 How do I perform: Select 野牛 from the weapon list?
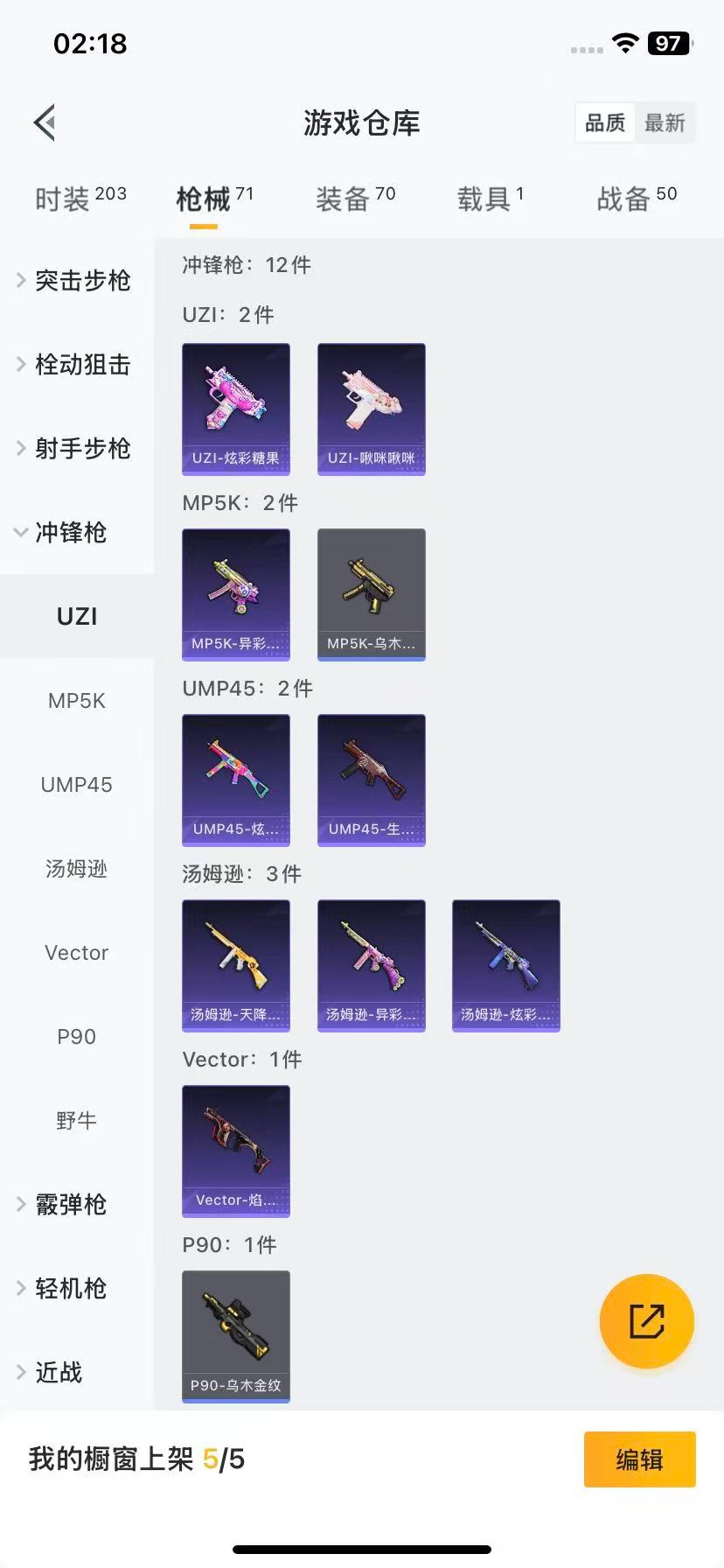(x=76, y=1120)
